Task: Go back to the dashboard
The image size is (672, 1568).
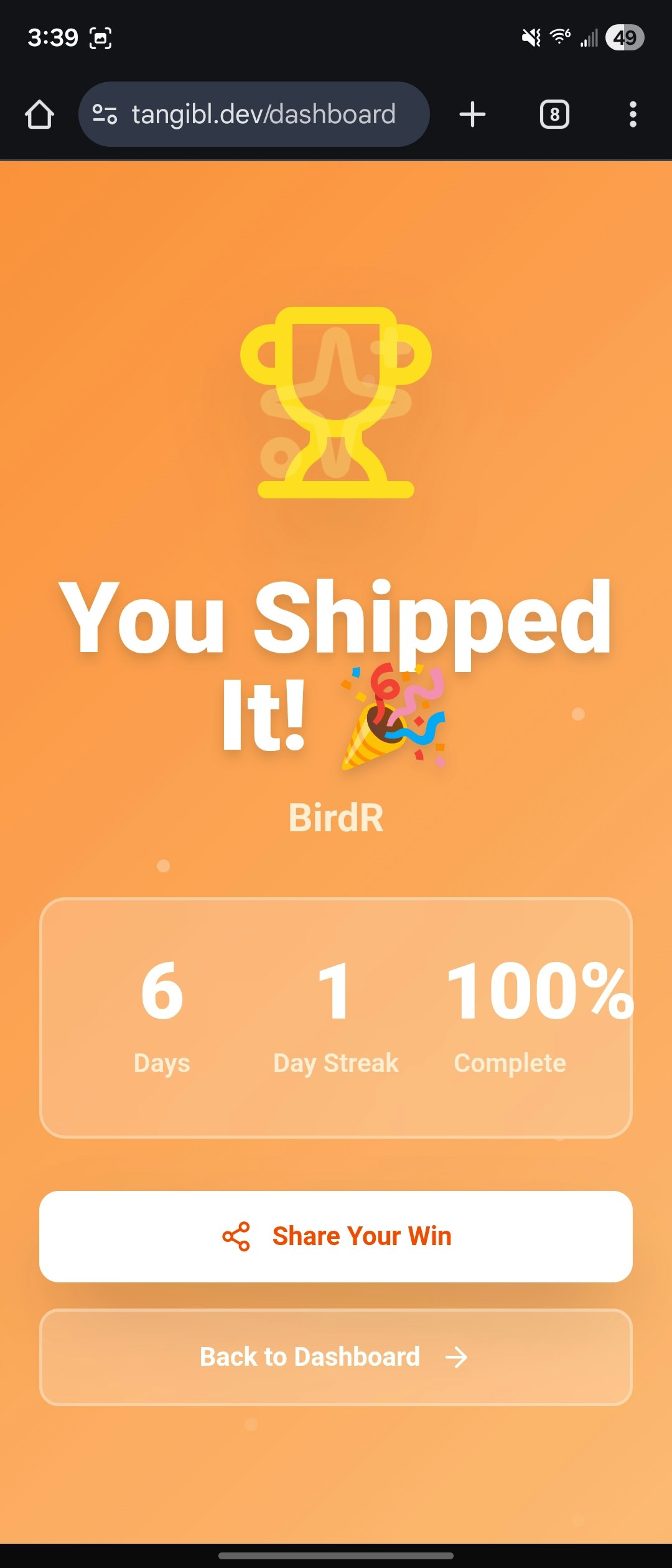Action: tap(336, 1357)
